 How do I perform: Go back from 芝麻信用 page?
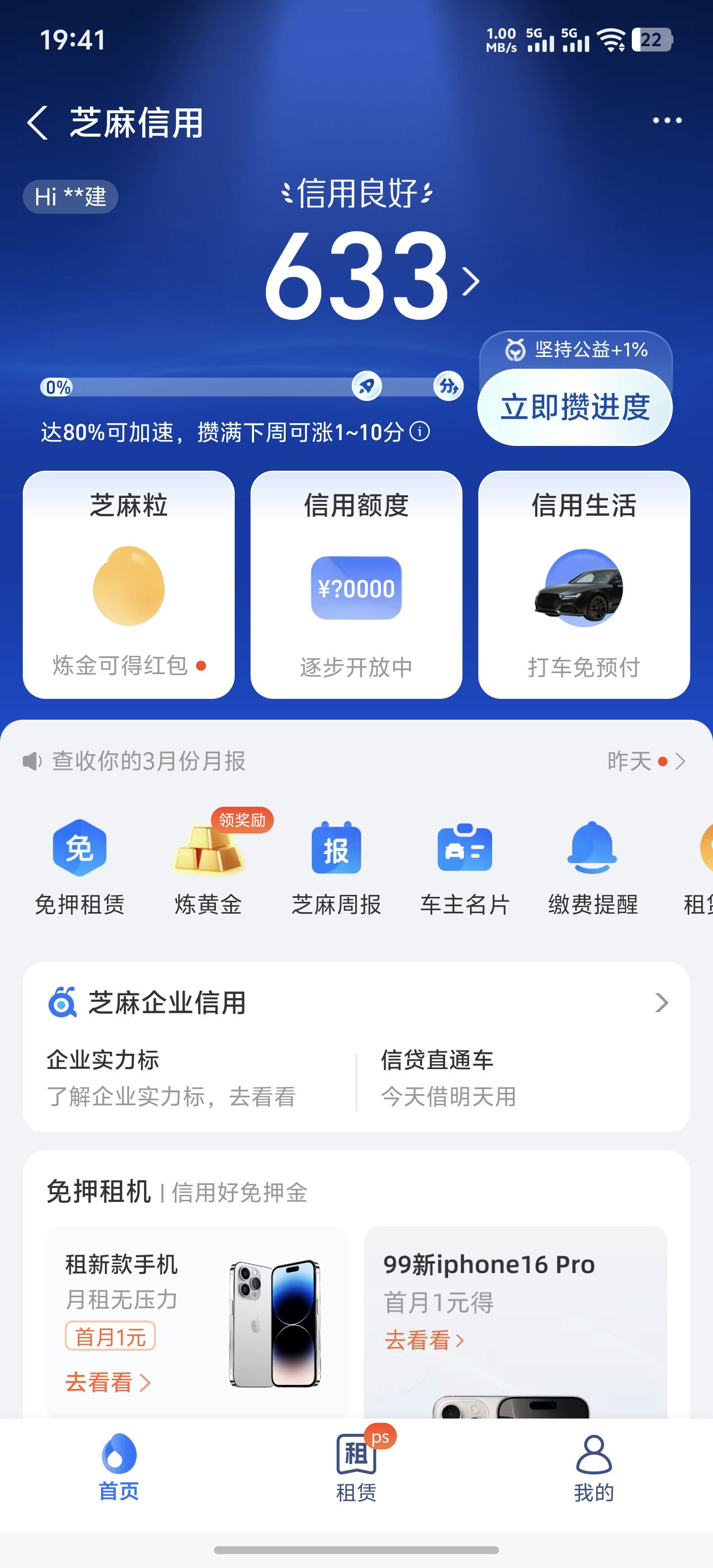[38, 122]
